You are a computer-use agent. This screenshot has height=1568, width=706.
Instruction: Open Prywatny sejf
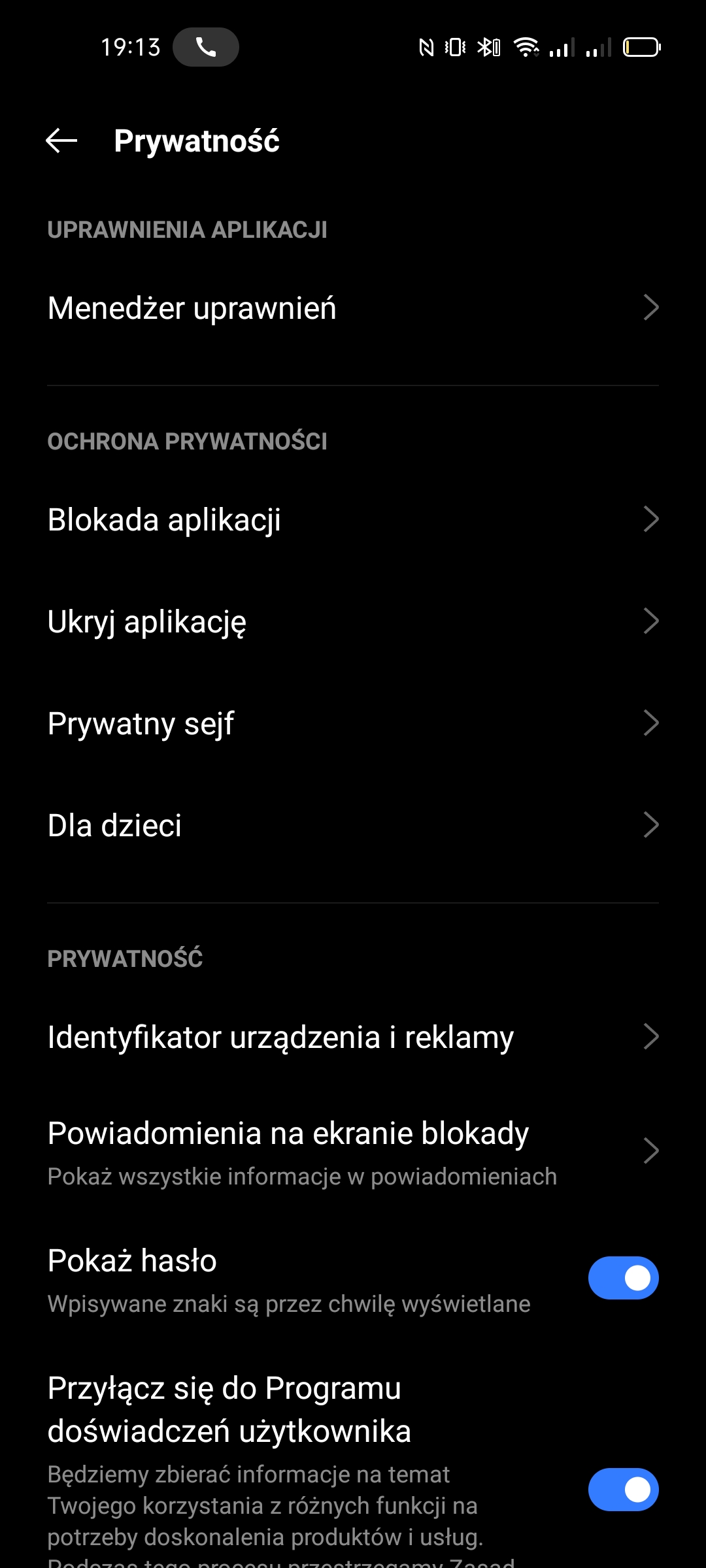[x=353, y=723]
